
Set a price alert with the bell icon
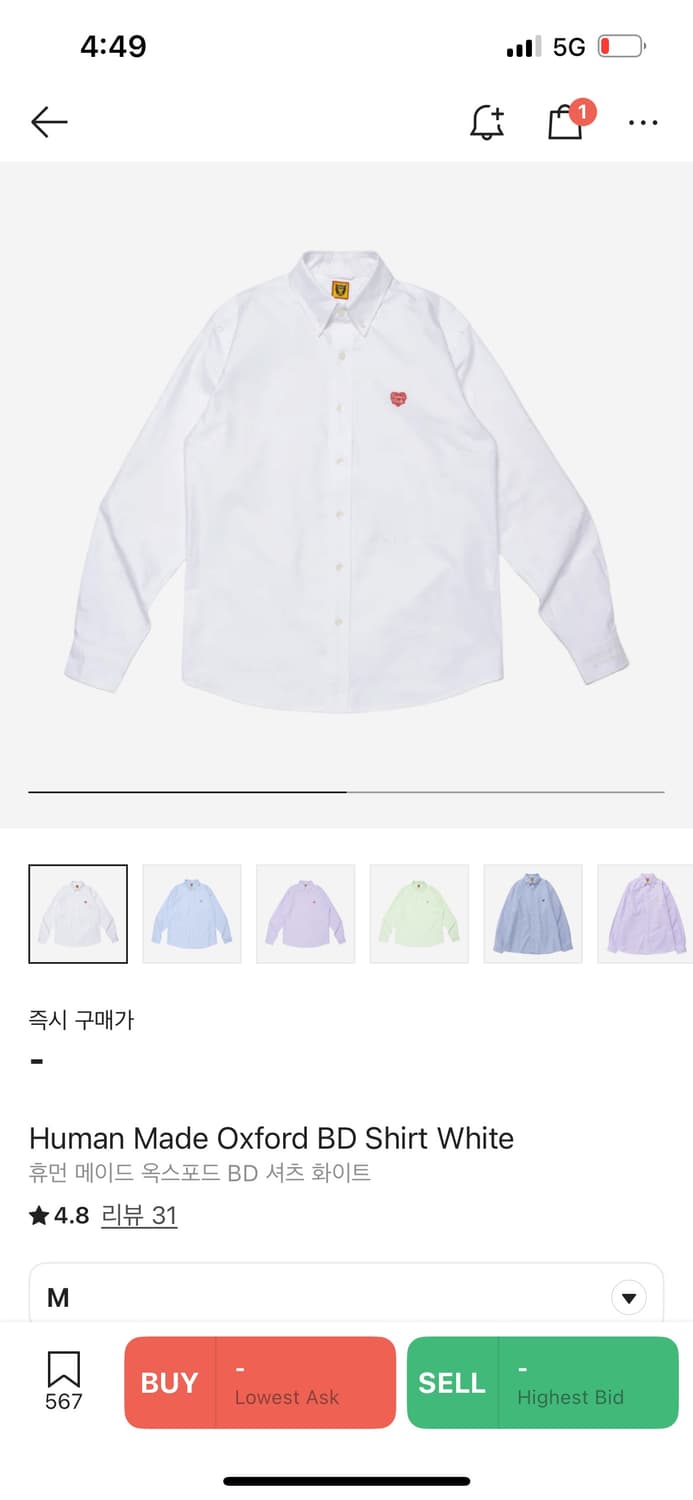click(487, 122)
